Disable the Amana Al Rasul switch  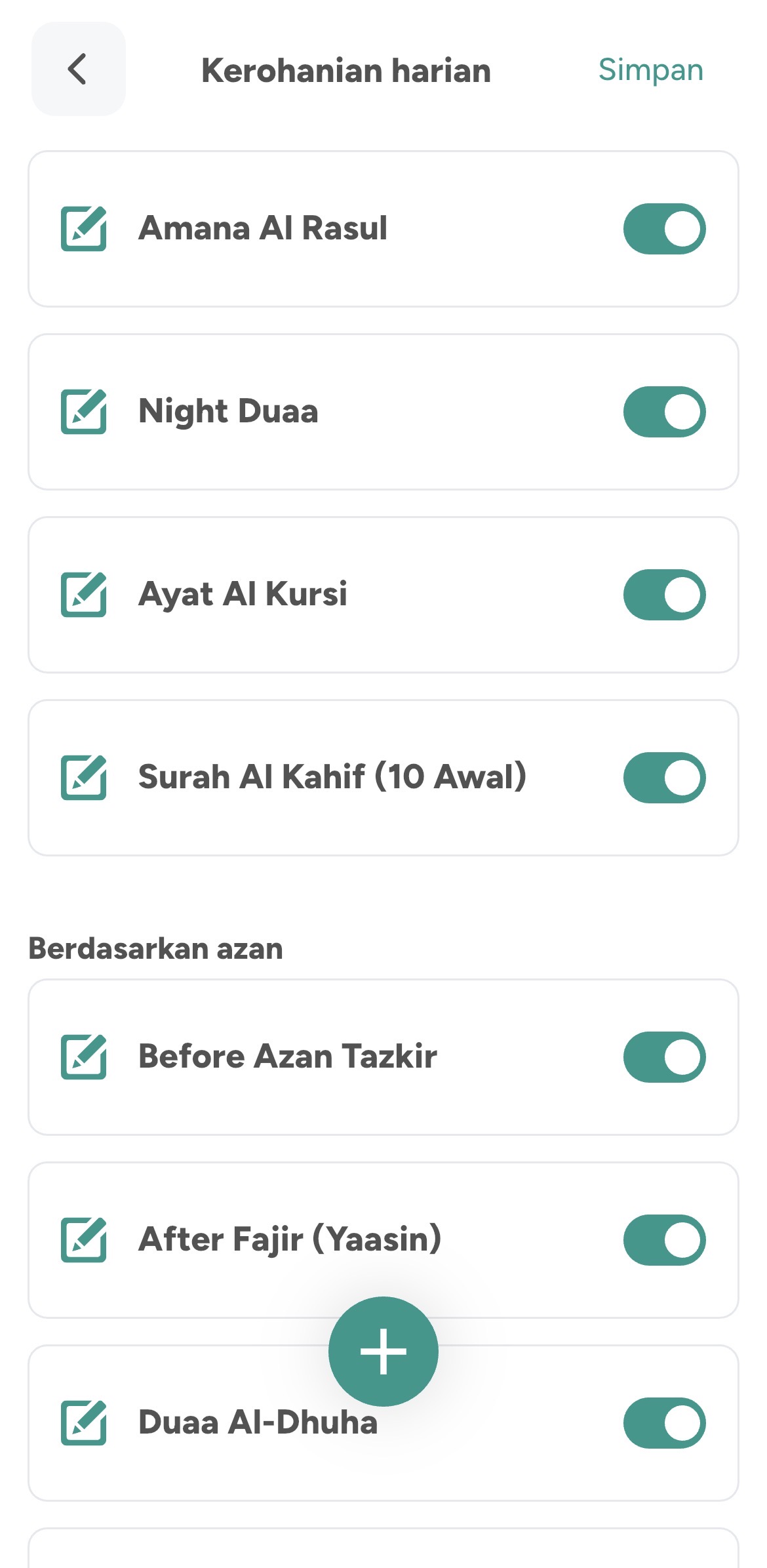click(664, 229)
